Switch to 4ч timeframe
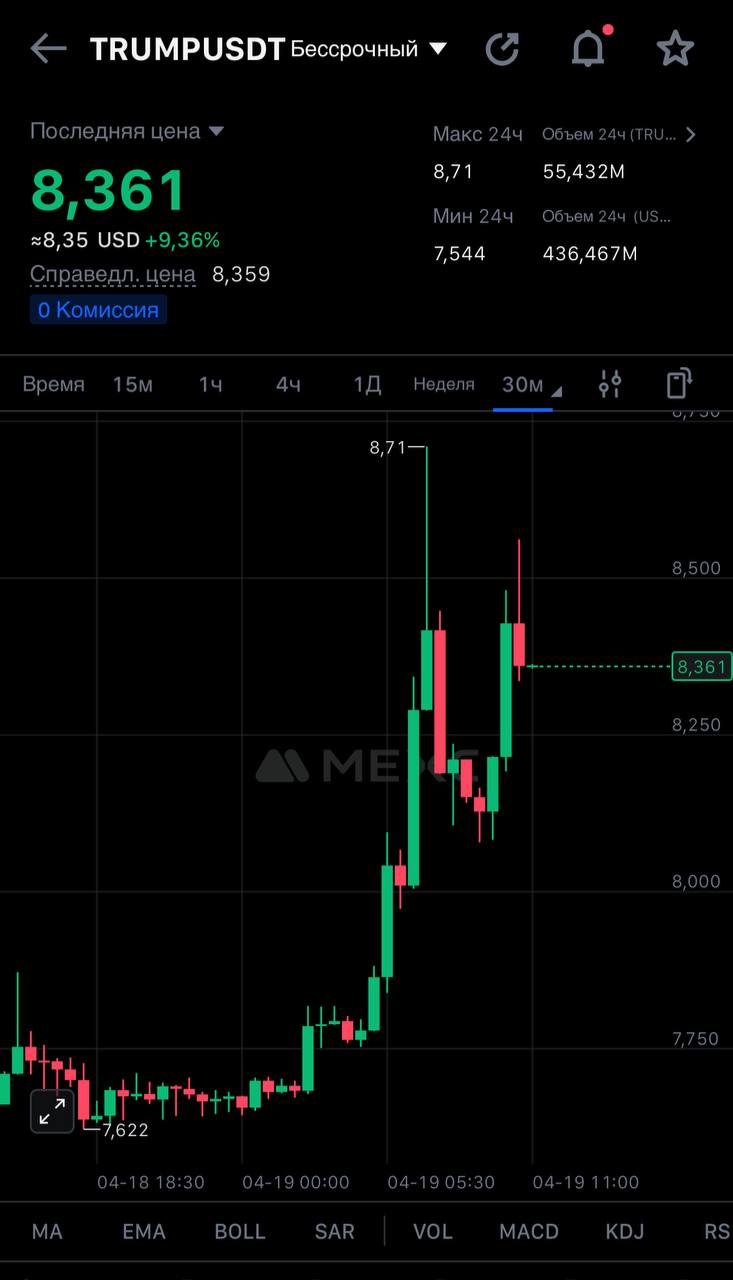733x1280 pixels. 288,384
